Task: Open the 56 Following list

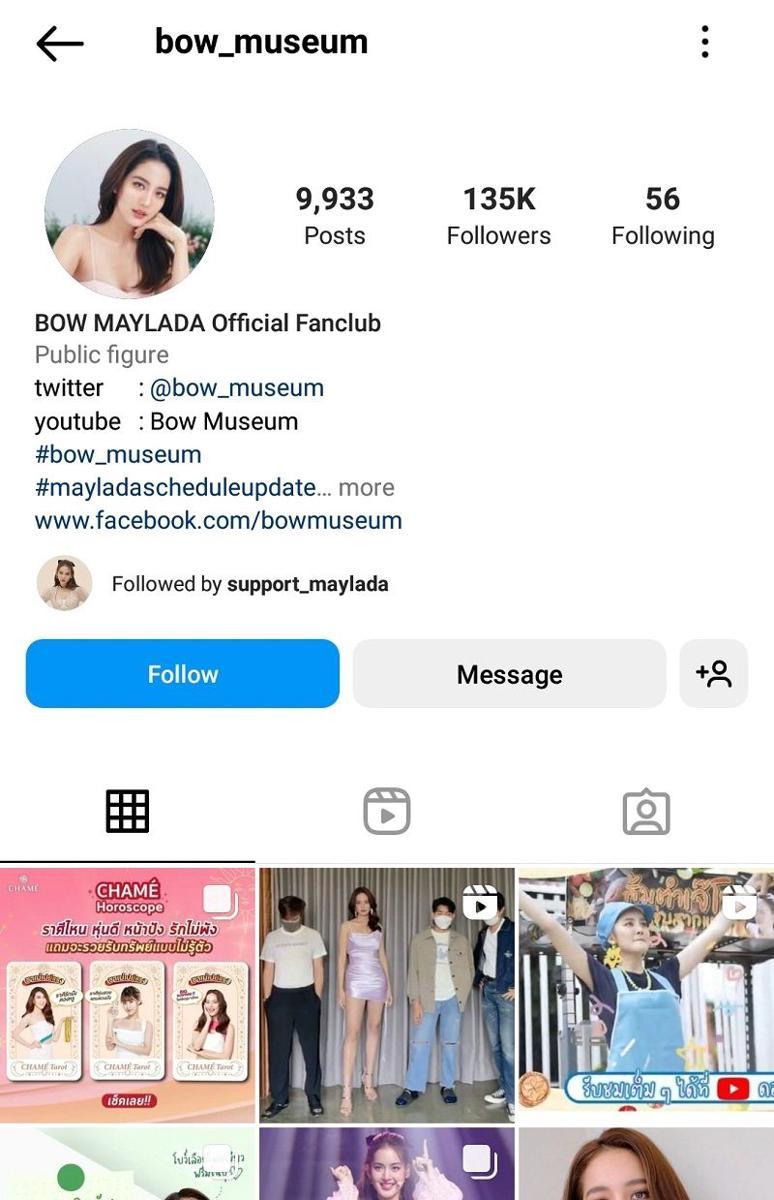Action: (x=662, y=215)
